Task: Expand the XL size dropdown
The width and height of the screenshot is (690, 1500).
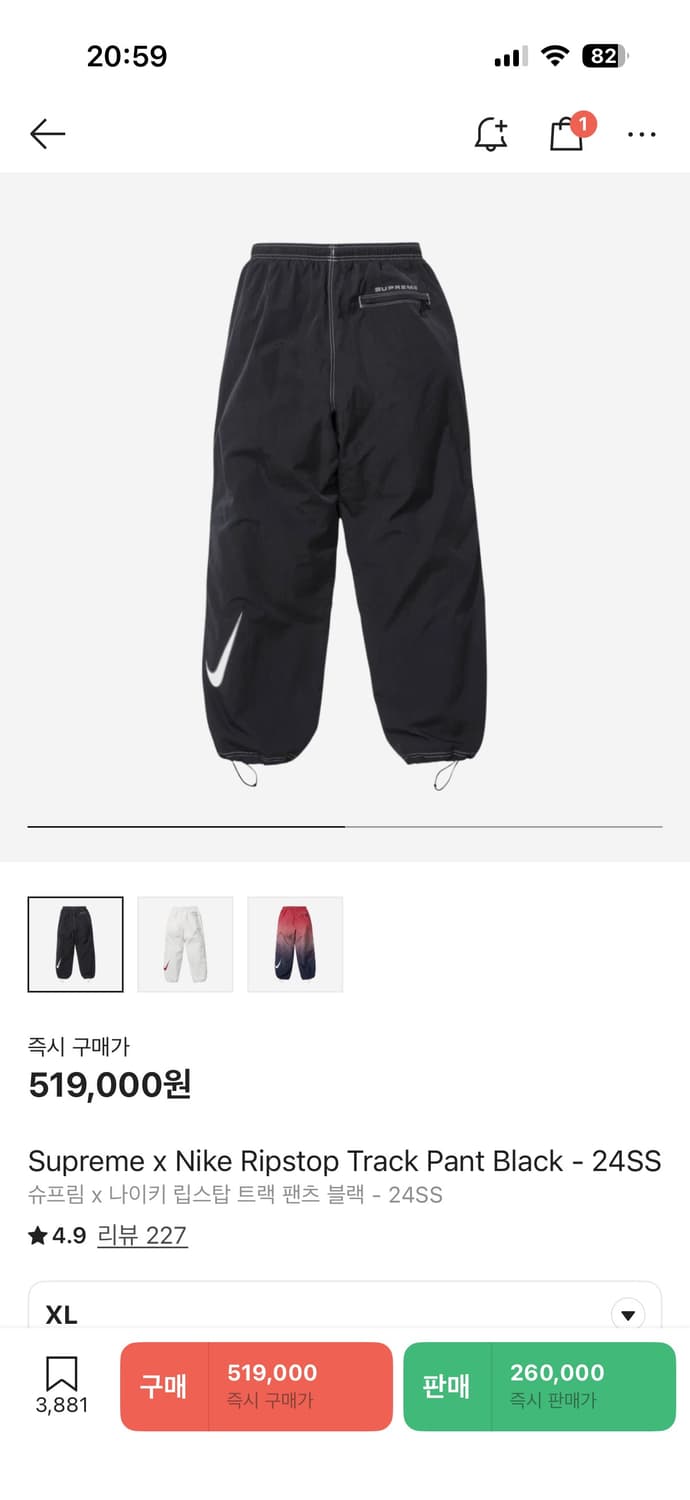Action: (x=627, y=1314)
